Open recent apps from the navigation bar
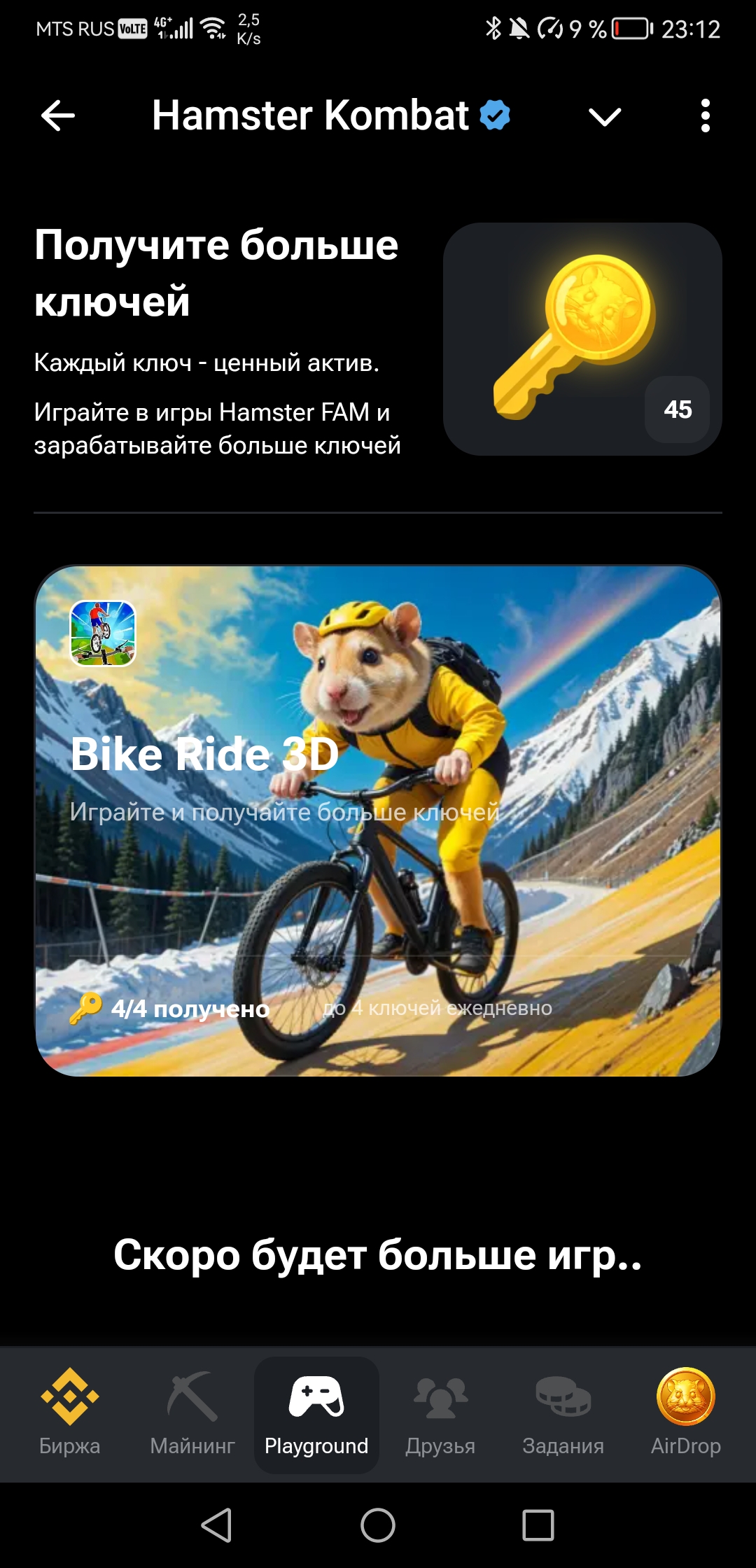The height and width of the screenshot is (1568, 756). point(538,1525)
